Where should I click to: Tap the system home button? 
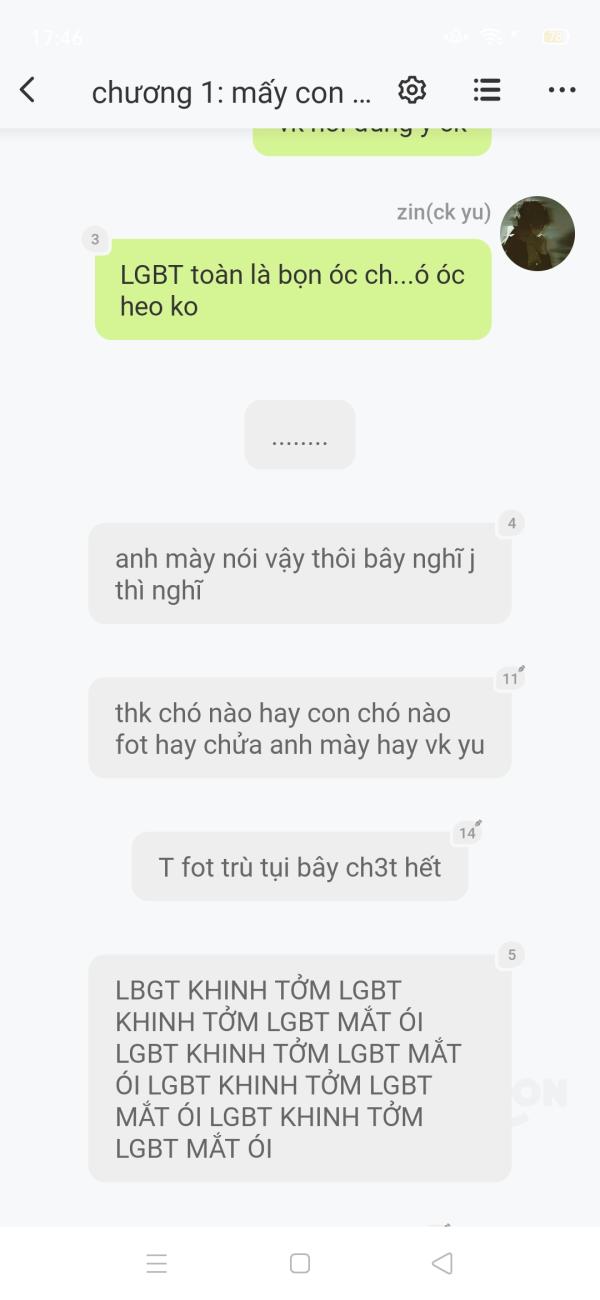[300, 1263]
